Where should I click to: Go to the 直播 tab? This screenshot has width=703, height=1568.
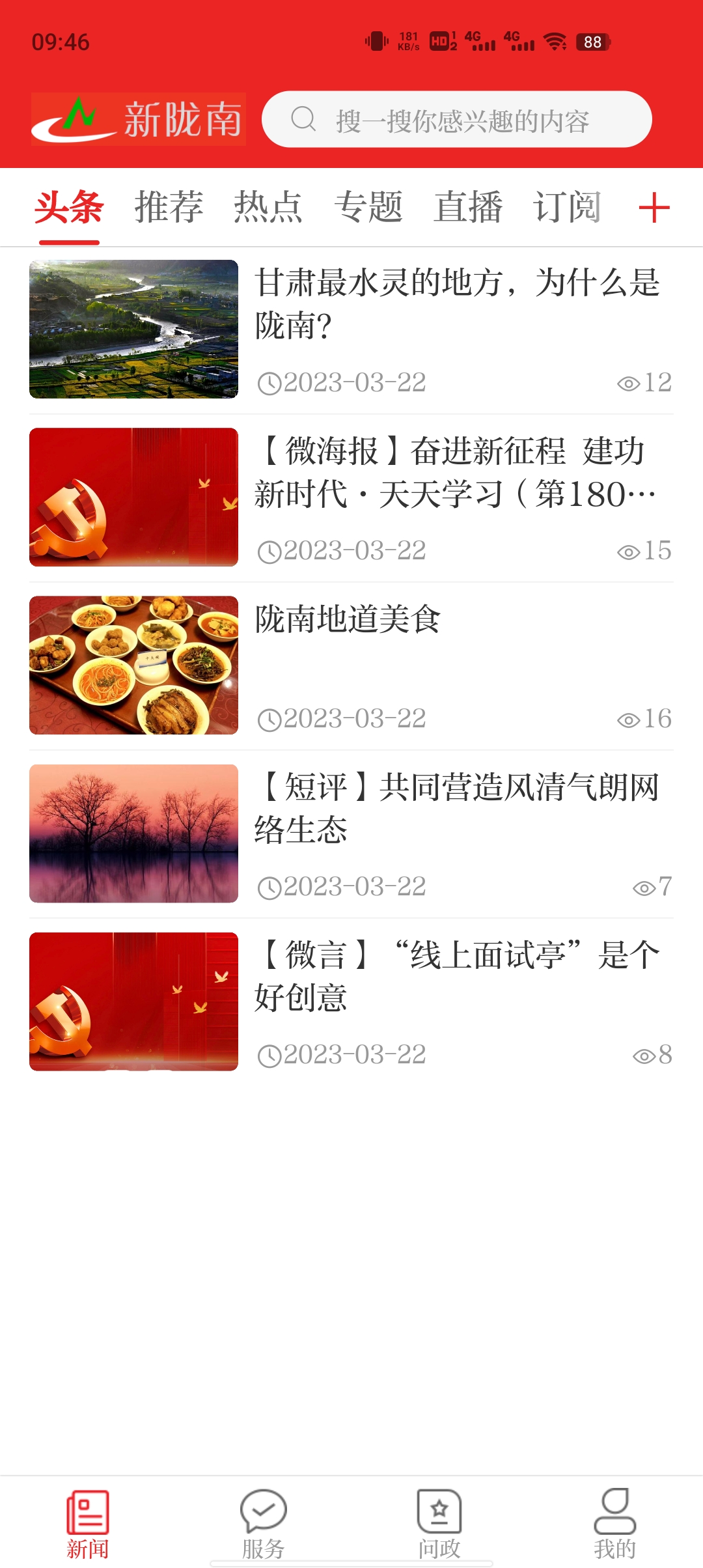coord(468,207)
